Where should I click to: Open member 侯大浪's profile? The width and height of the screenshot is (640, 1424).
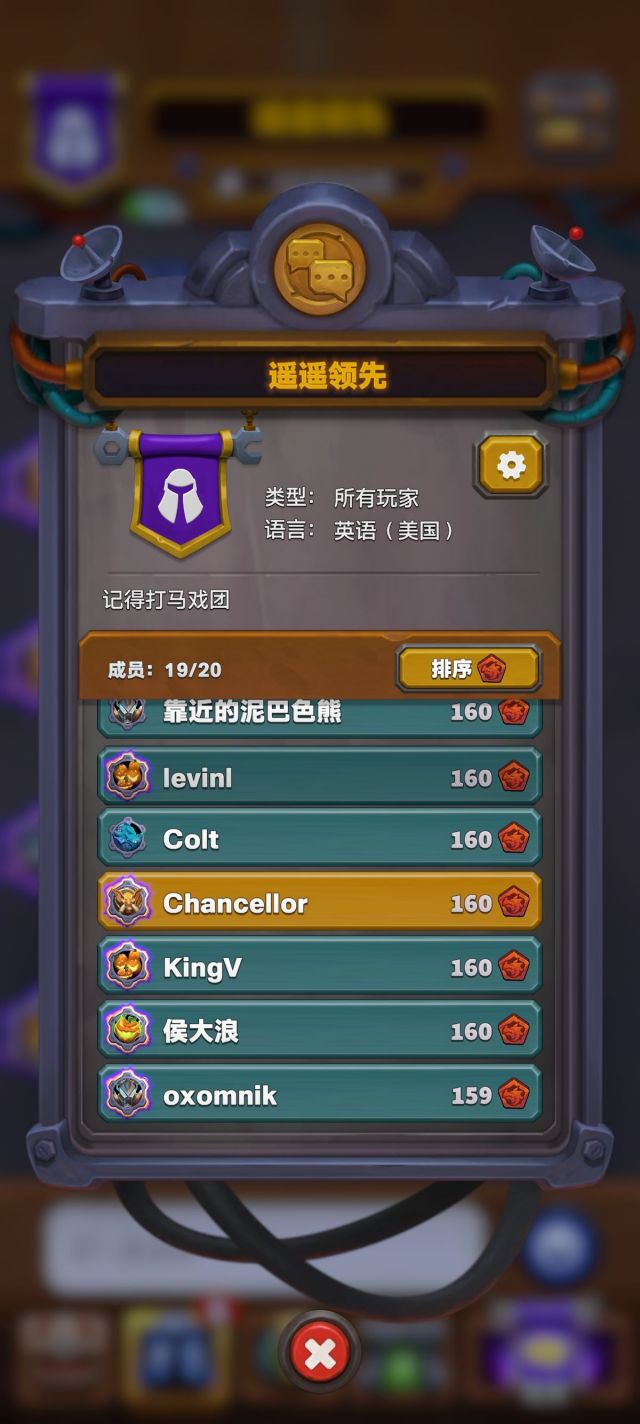point(320,1031)
